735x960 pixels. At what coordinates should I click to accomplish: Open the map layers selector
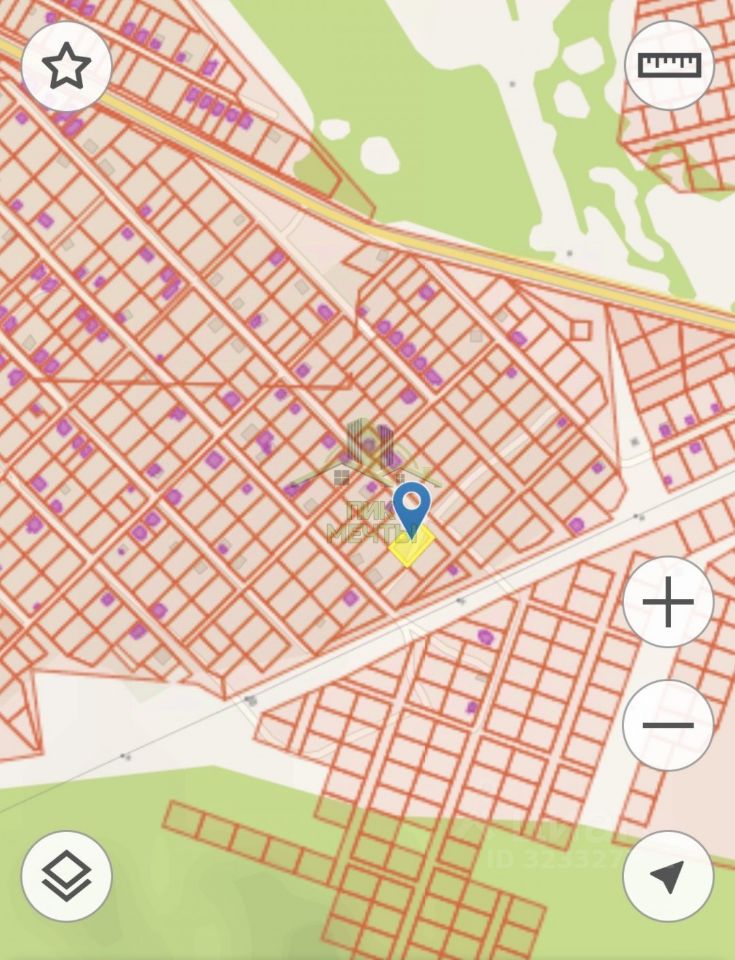point(66,876)
